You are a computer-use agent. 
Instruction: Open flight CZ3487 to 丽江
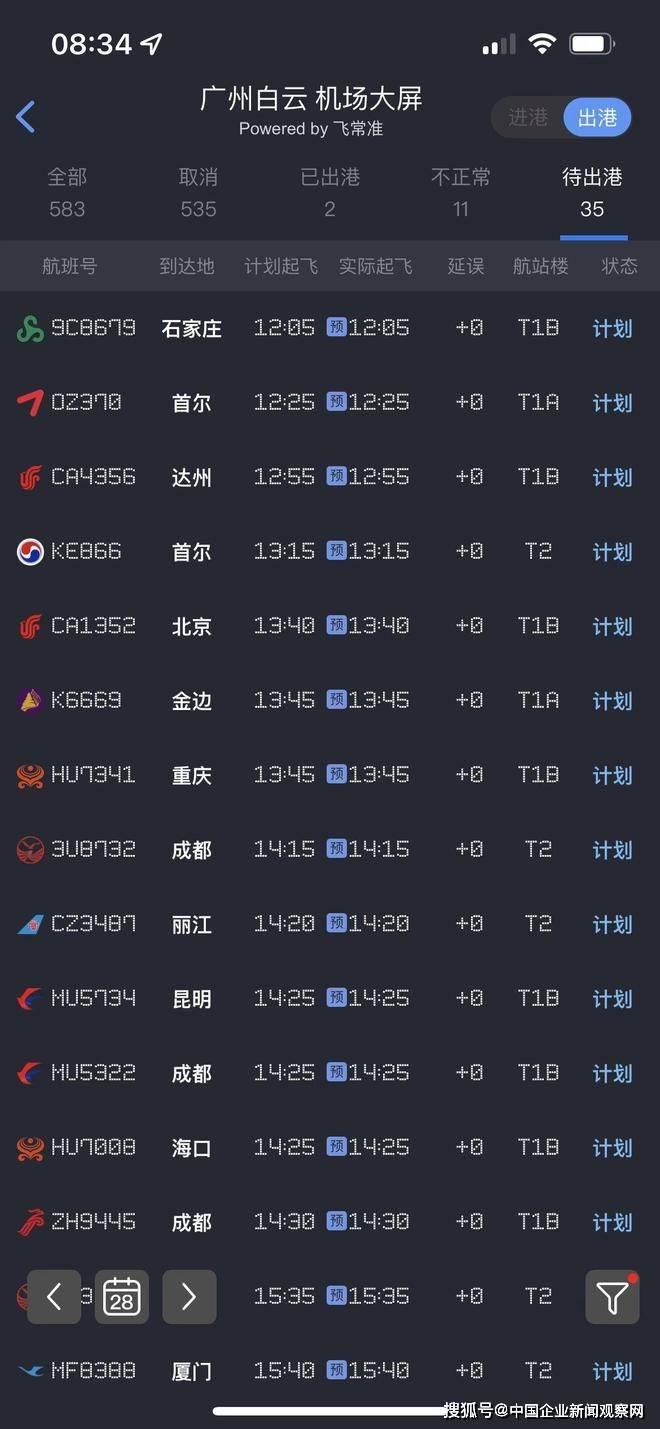(330, 924)
